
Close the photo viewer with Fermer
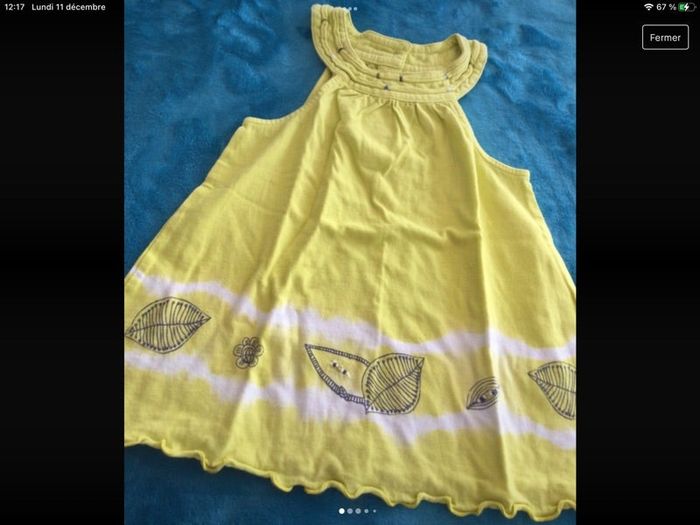[x=665, y=37]
